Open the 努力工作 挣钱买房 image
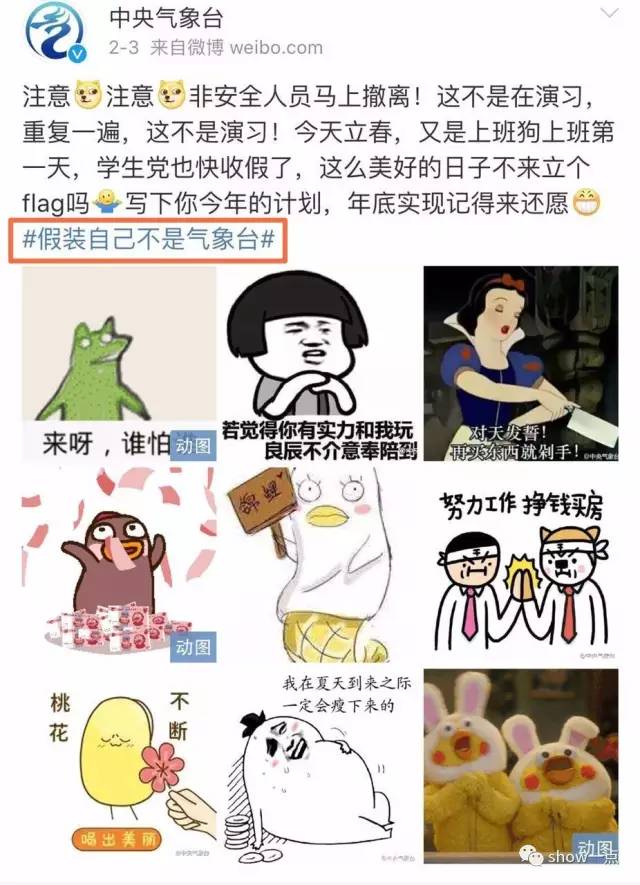The height and width of the screenshot is (885, 640). tap(519, 564)
